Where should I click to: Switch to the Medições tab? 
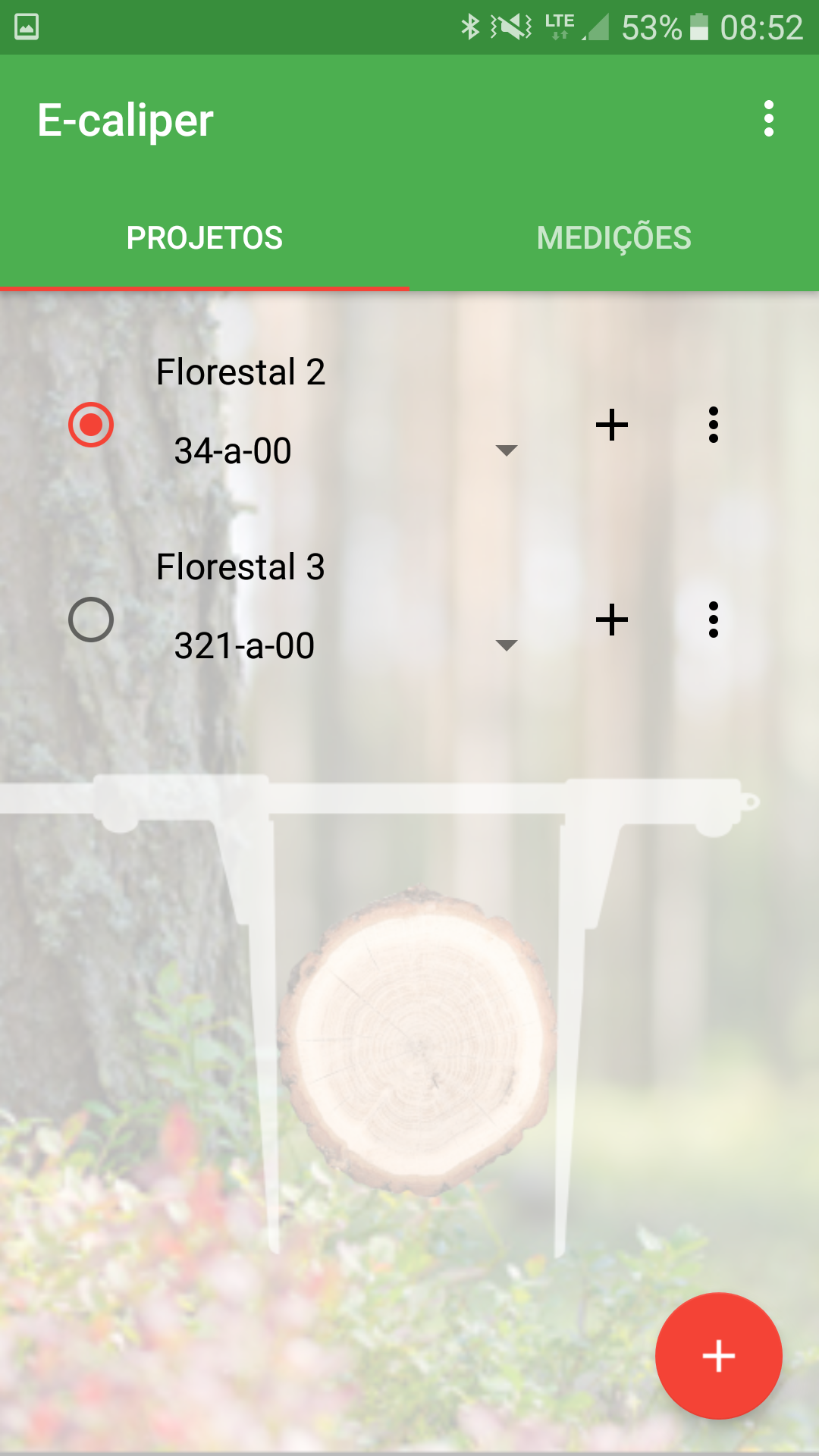[613, 237]
